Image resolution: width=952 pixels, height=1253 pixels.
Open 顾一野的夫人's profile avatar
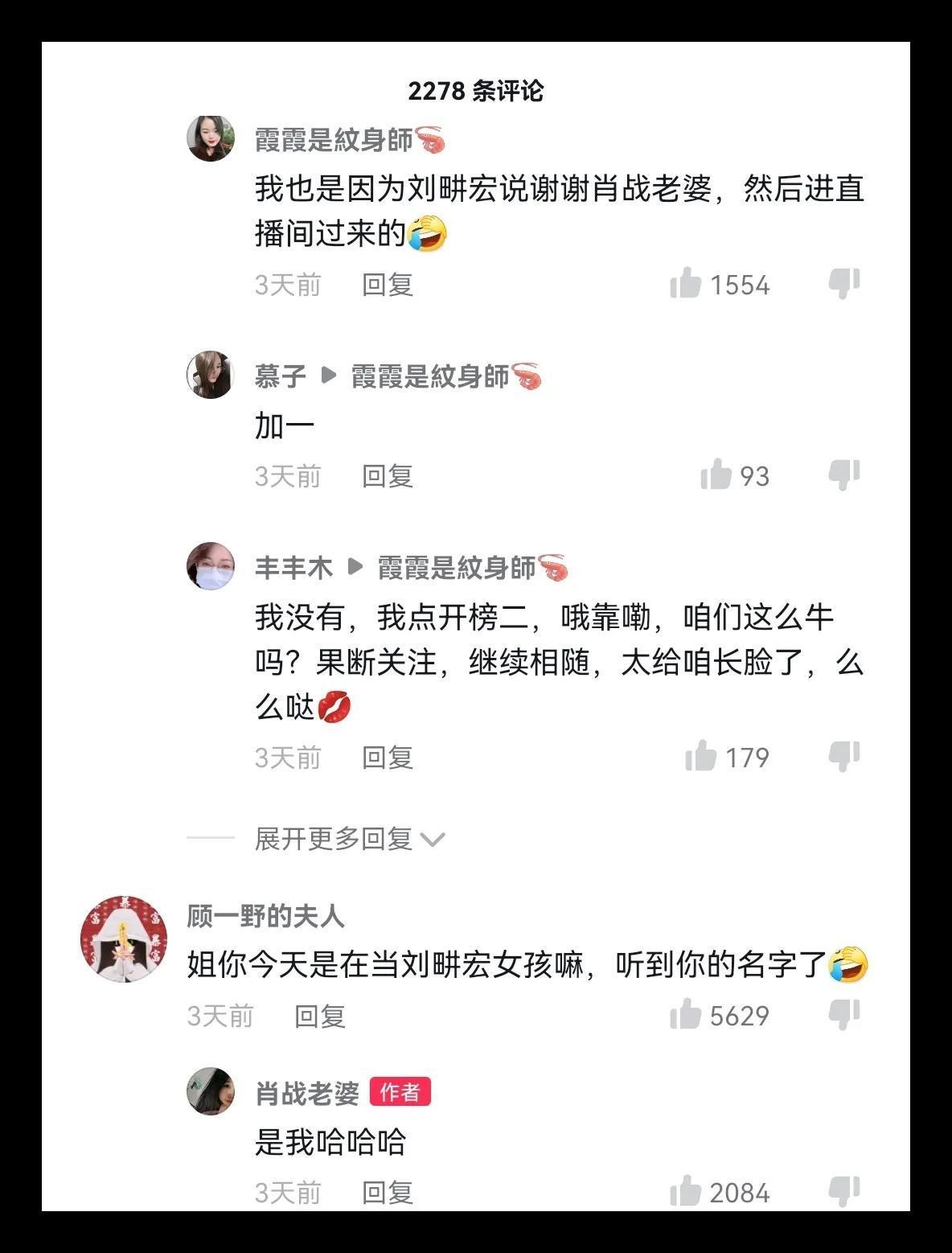pyautogui.click(x=124, y=939)
